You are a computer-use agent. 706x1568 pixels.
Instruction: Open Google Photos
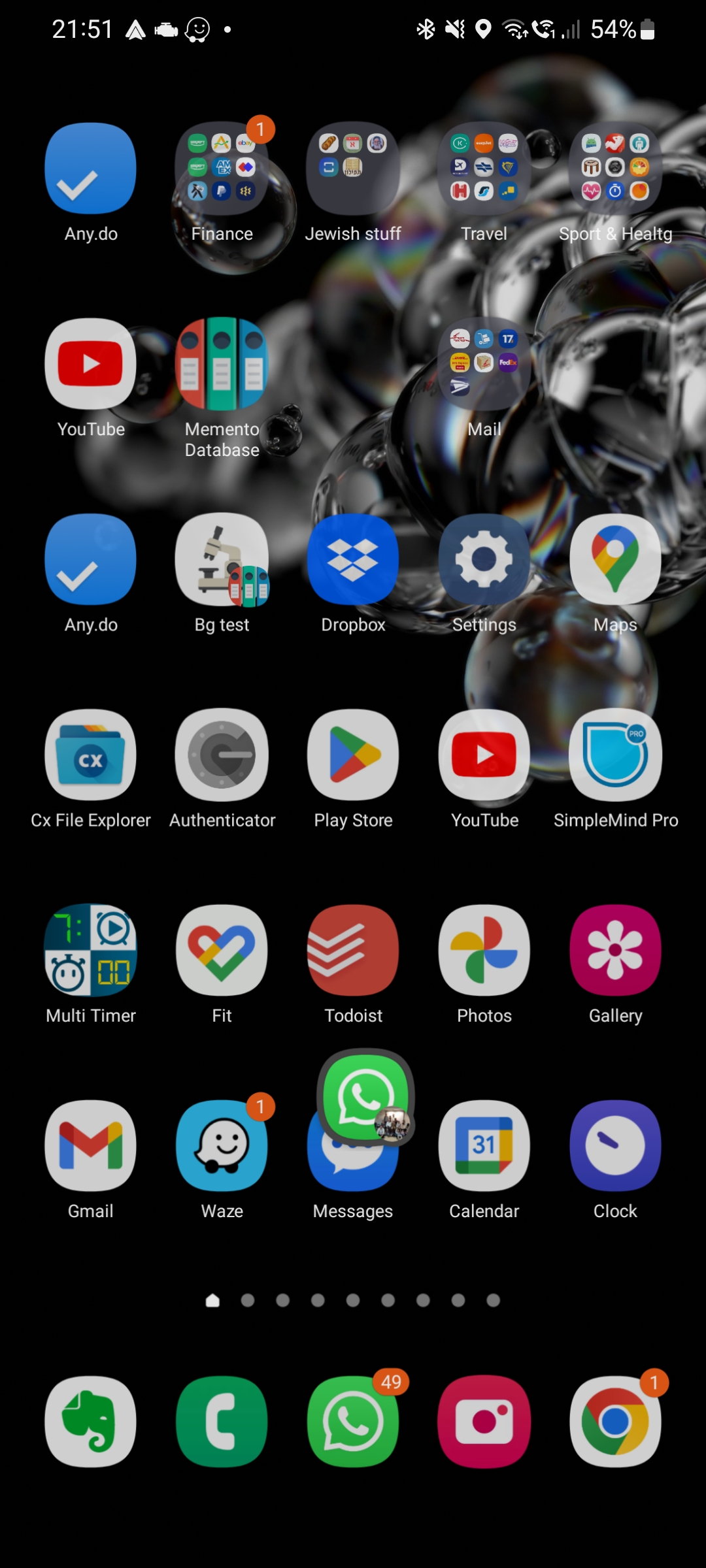[x=484, y=951]
